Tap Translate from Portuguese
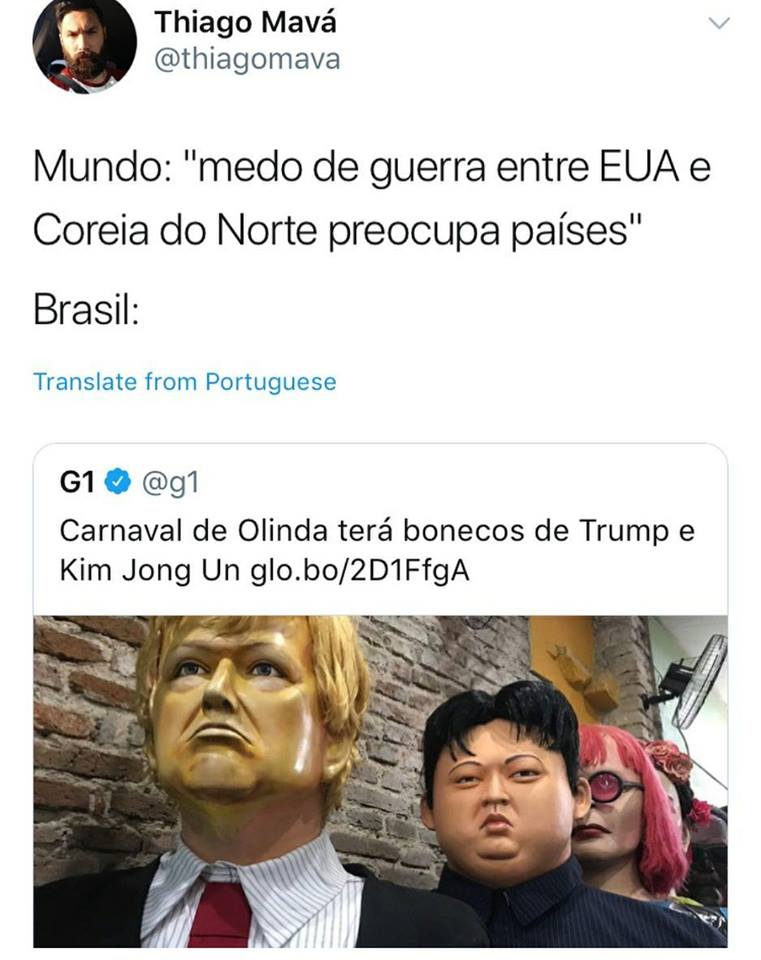 pos(184,382)
